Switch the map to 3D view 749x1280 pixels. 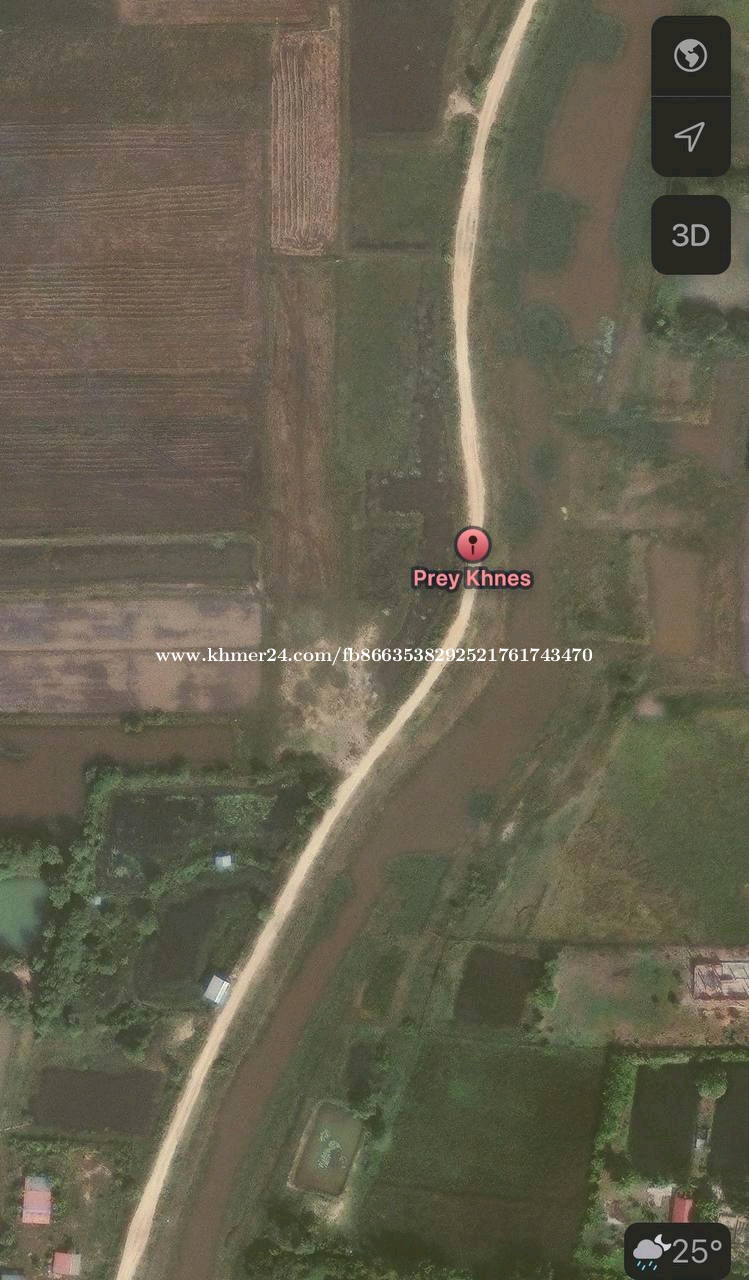pyautogui.click(x=690, y=235)
